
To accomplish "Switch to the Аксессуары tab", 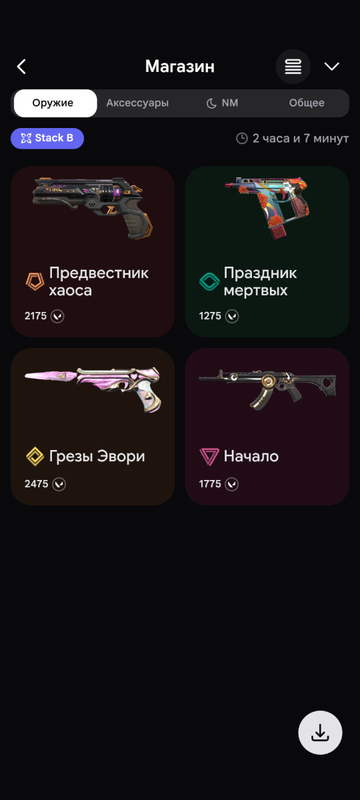I will coord(138,103).
